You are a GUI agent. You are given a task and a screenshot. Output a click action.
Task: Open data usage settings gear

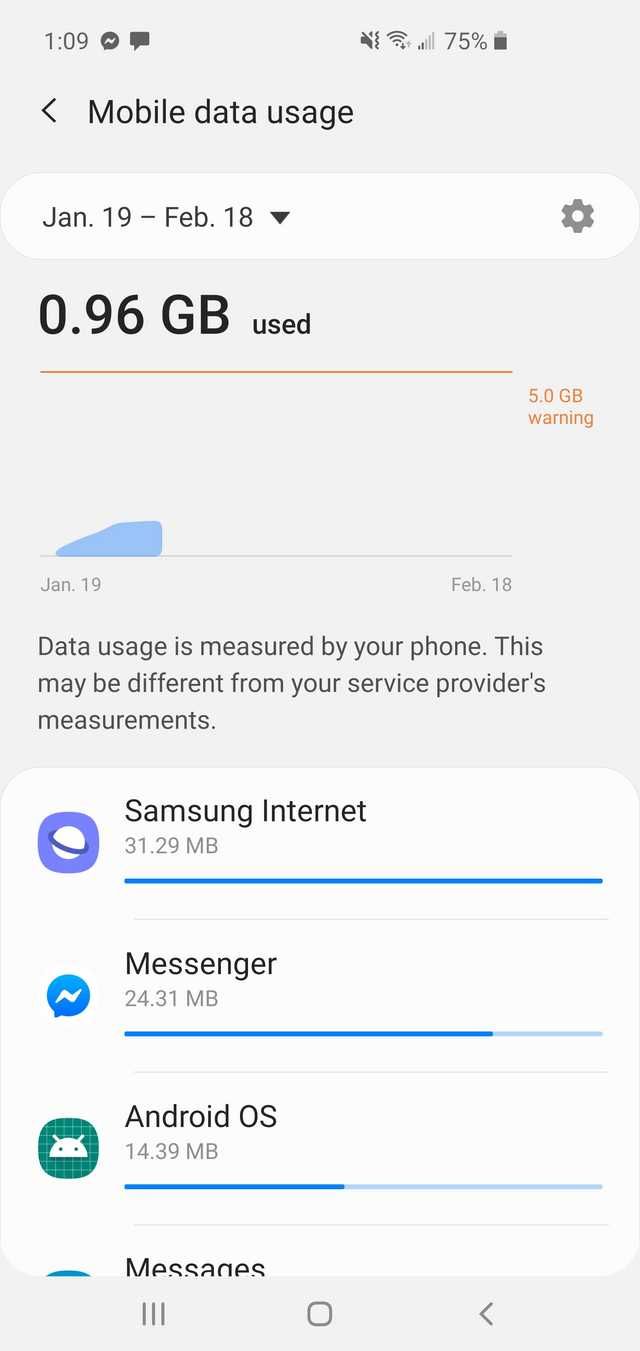click(577, 216)
